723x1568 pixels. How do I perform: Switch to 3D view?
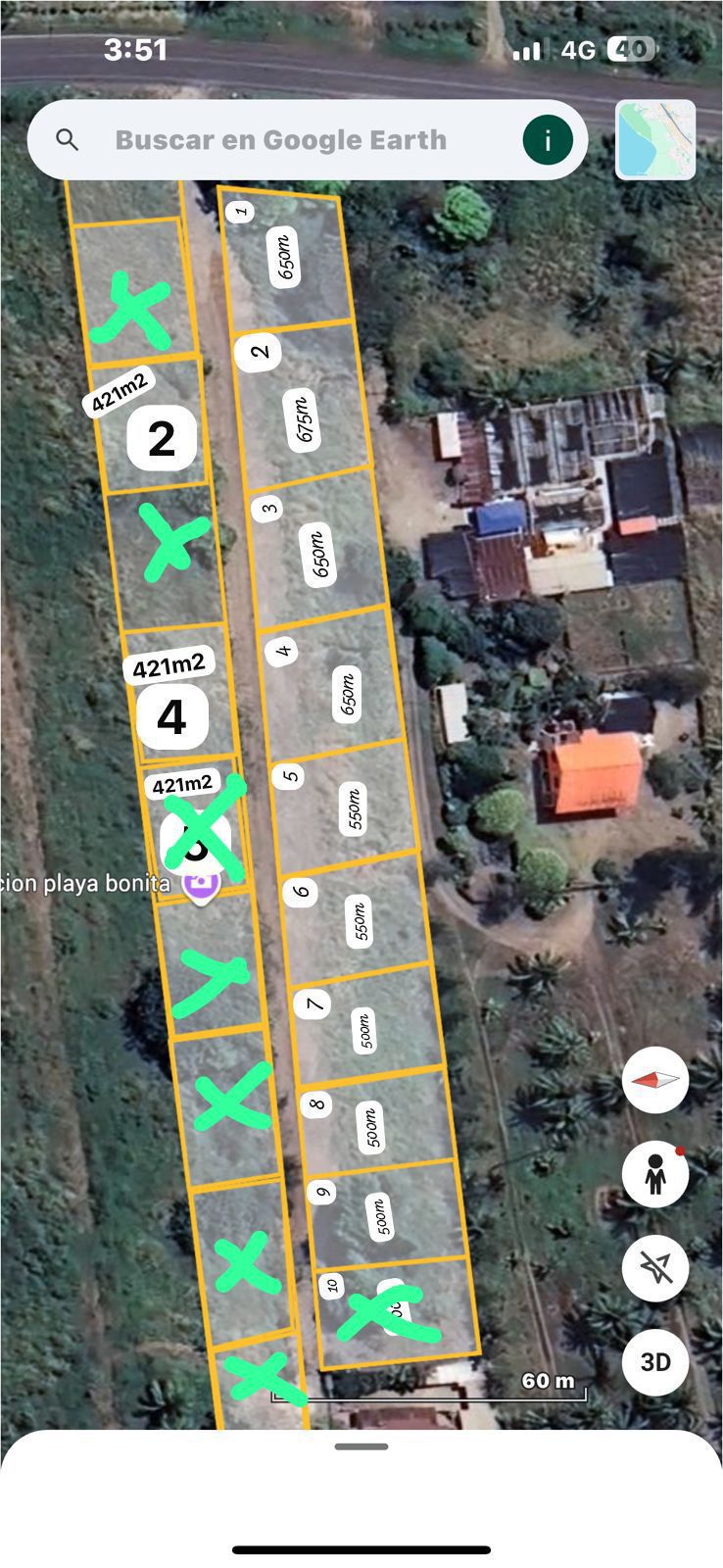tap(655, 1361)
